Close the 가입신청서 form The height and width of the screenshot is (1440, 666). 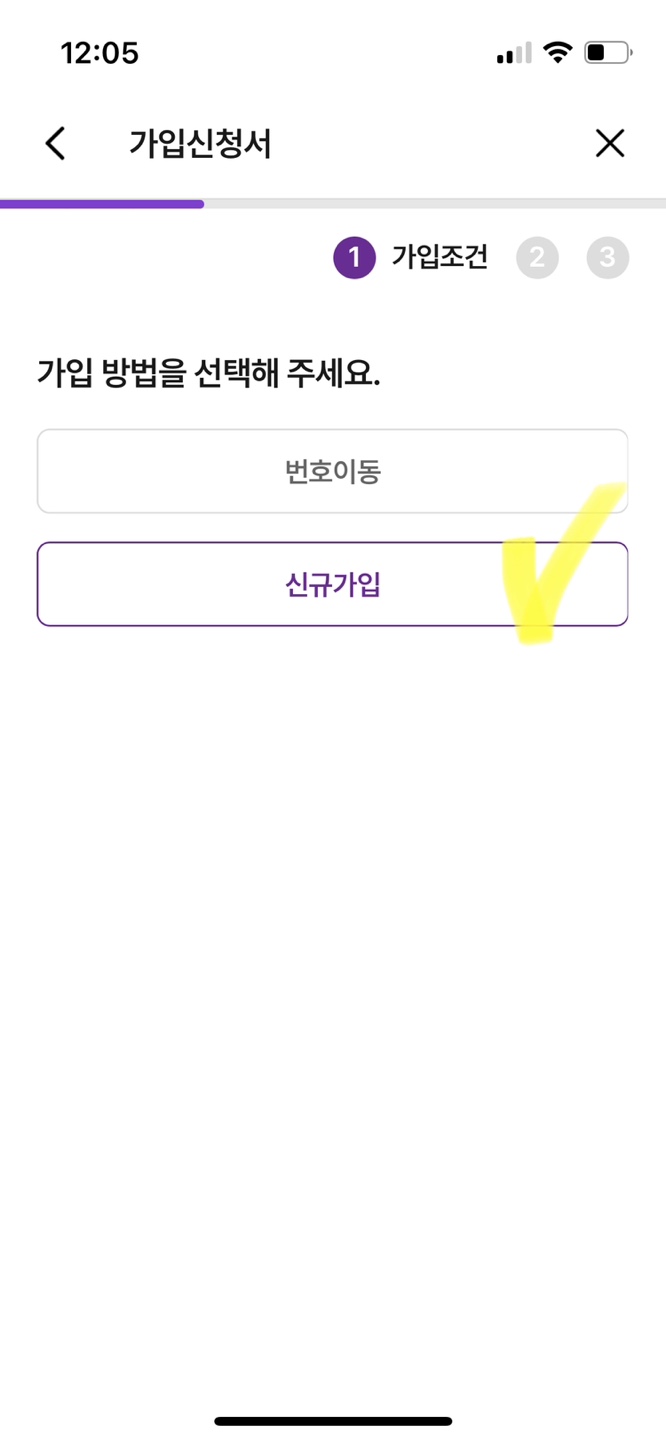click(609, 143)
